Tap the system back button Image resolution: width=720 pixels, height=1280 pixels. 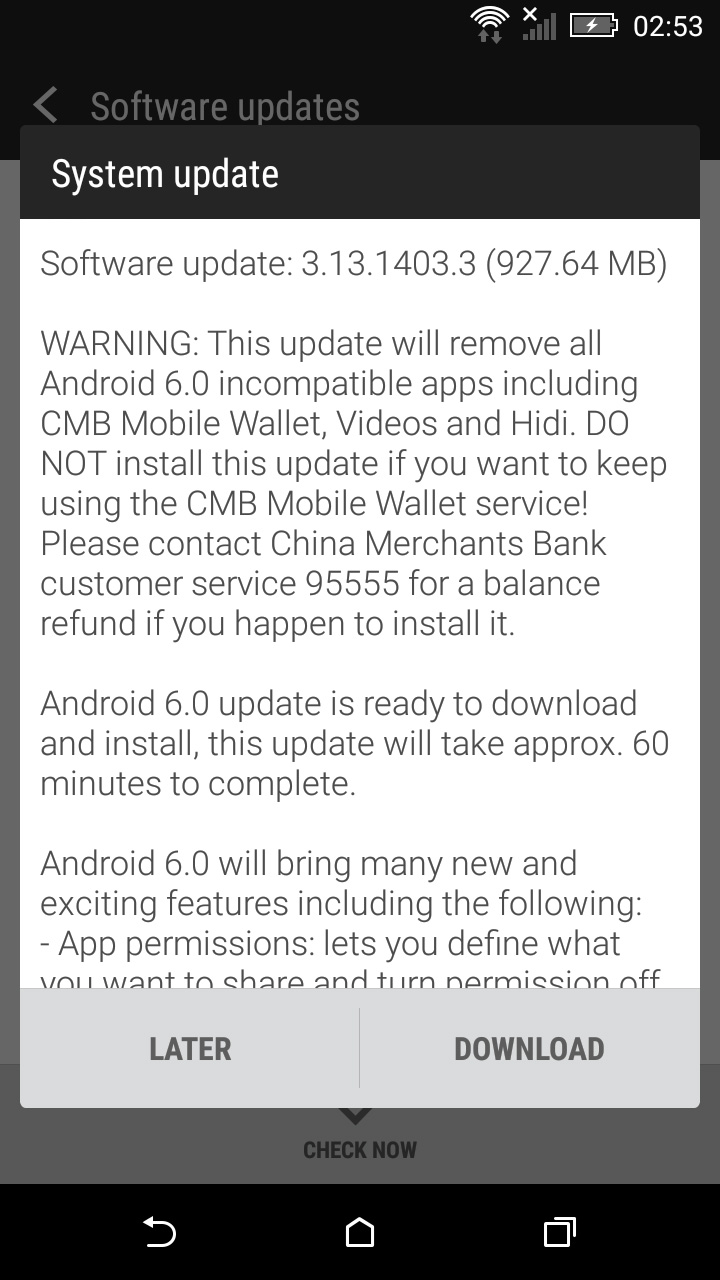160,1232
